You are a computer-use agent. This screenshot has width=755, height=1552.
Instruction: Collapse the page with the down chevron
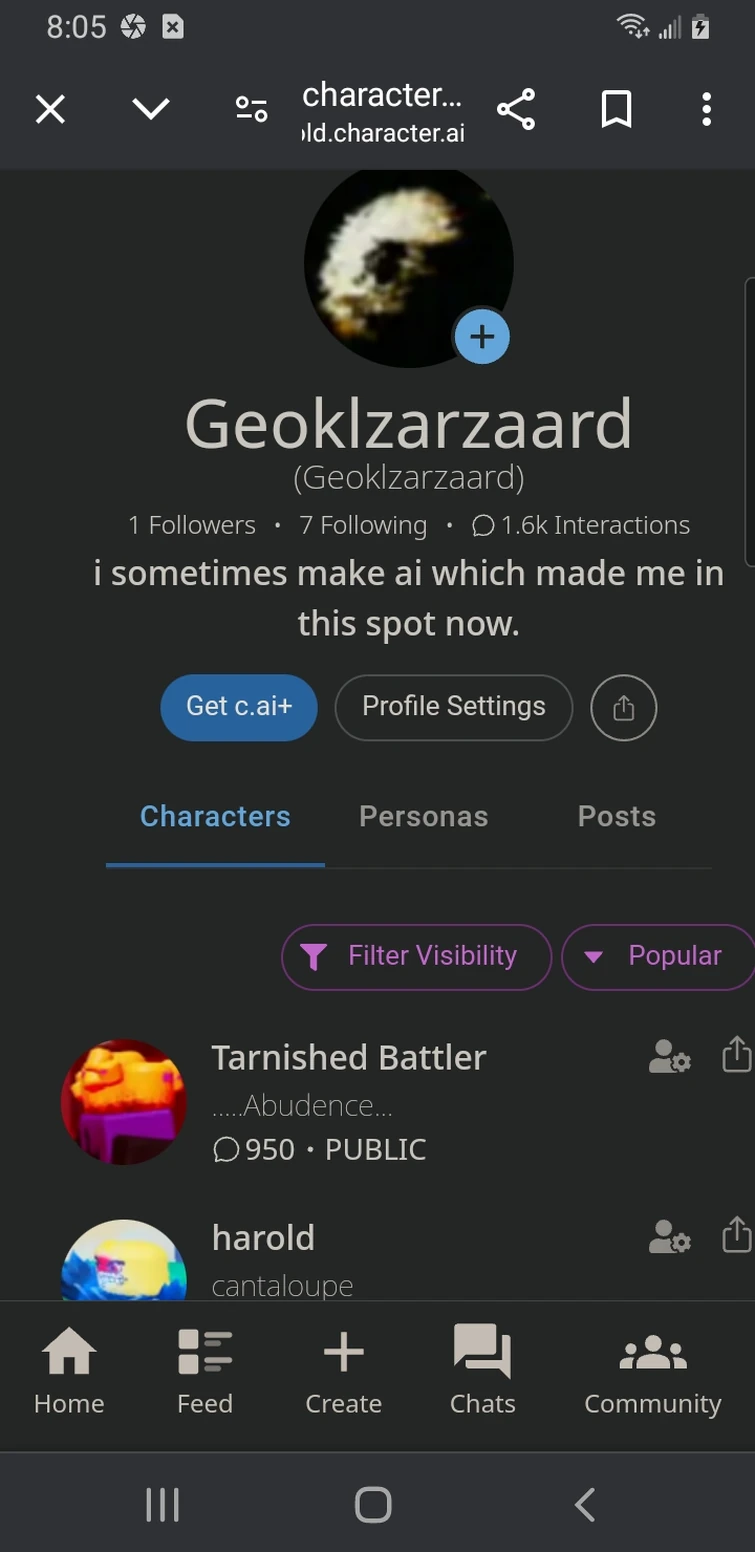(150, 108)
